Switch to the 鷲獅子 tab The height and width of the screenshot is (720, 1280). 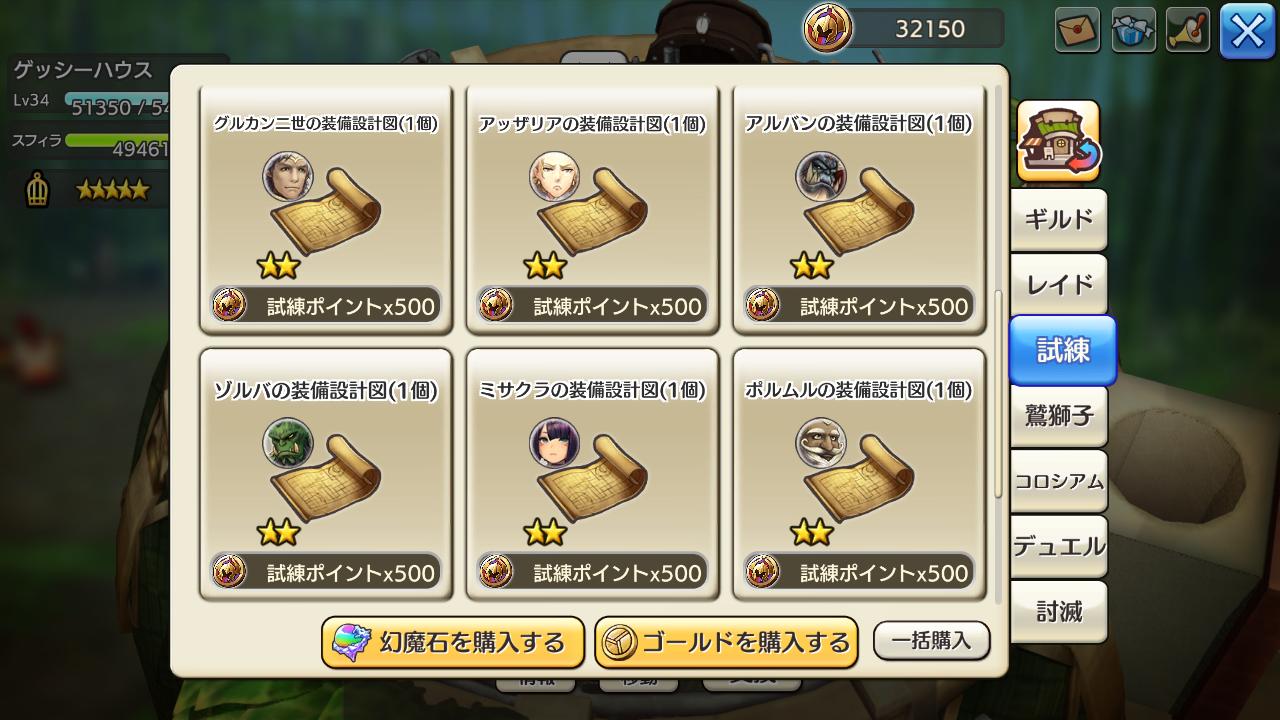(1058, 415)
